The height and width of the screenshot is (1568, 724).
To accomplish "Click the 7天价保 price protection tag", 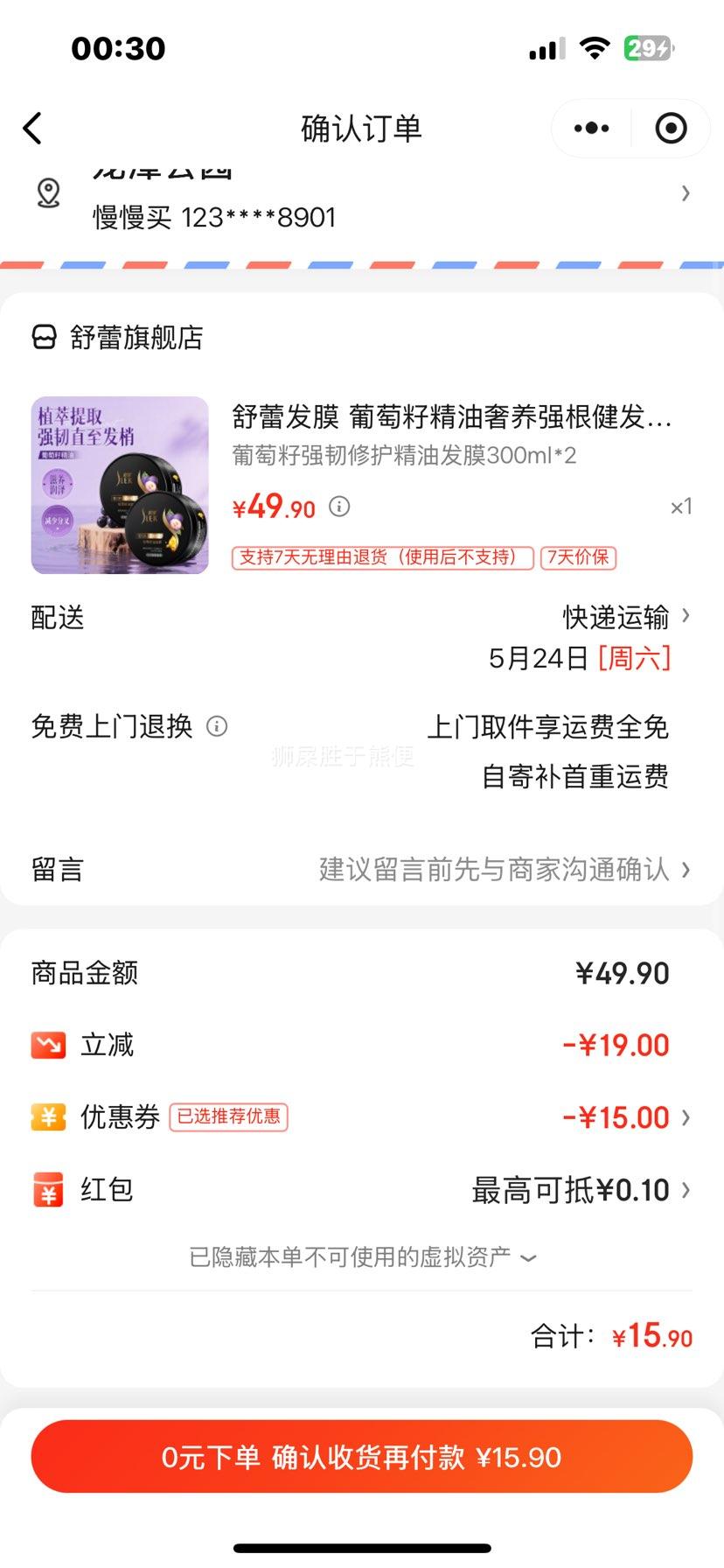I will pyautogui.click(x=580, y=557).
